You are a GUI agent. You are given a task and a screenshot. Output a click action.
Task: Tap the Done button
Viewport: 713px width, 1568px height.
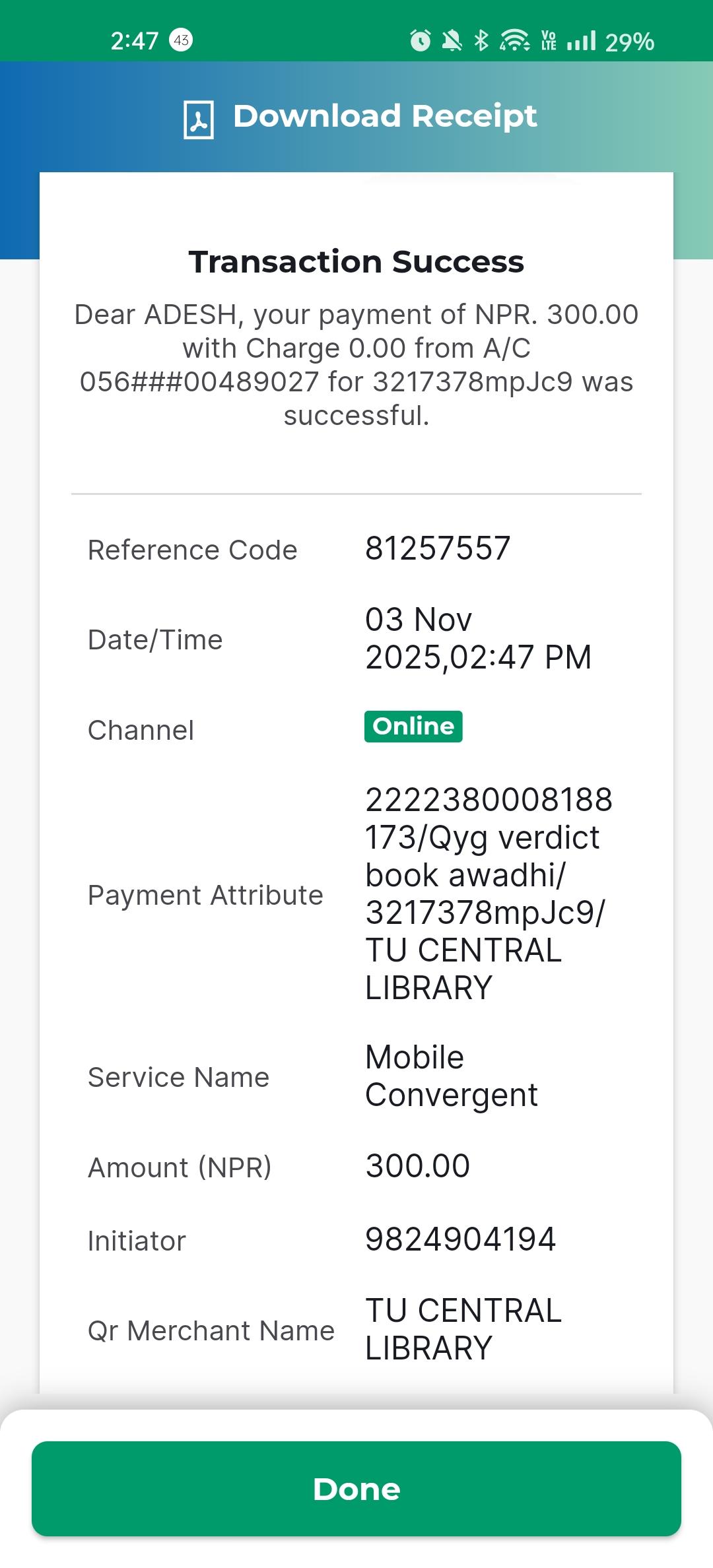coord(356,1489)
